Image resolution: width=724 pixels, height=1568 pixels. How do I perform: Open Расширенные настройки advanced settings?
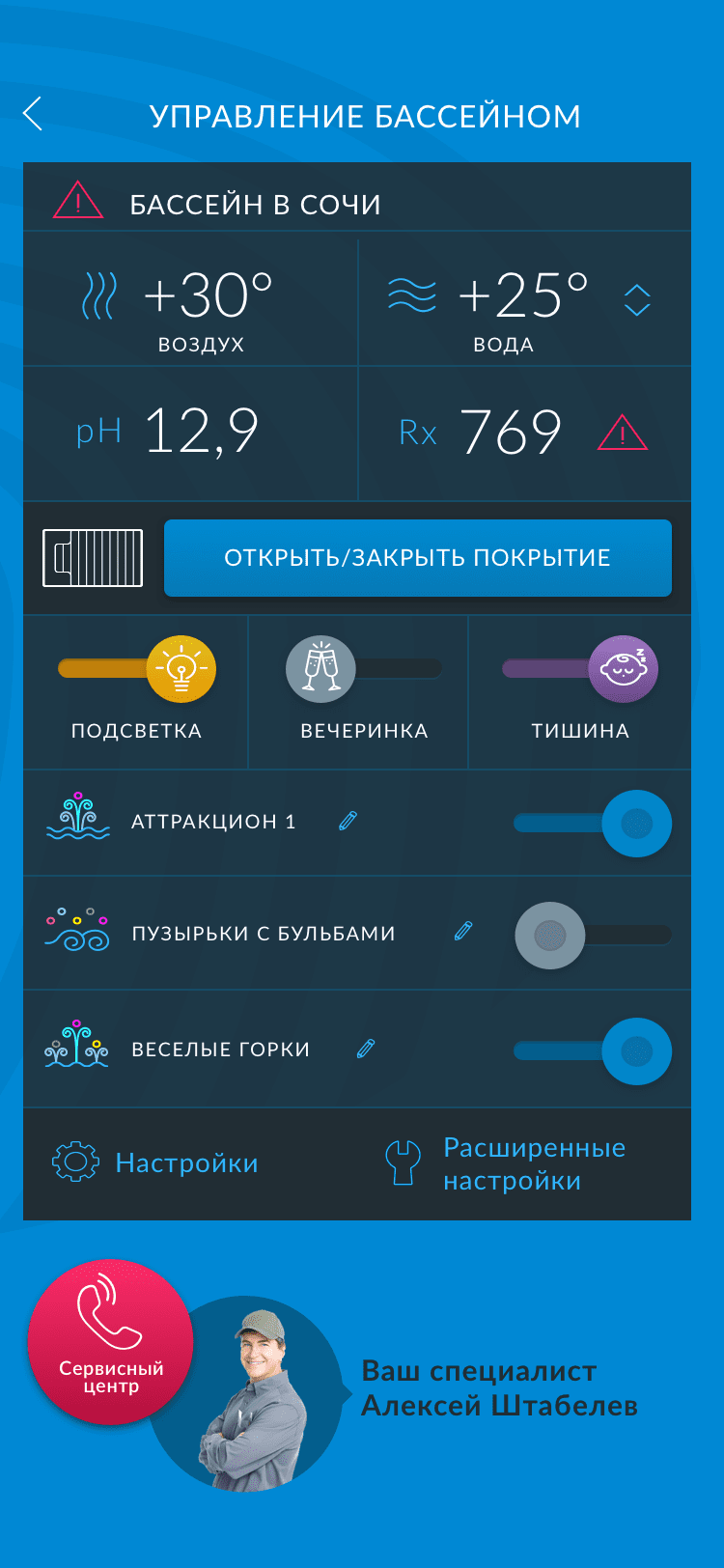coord(505,1163)
